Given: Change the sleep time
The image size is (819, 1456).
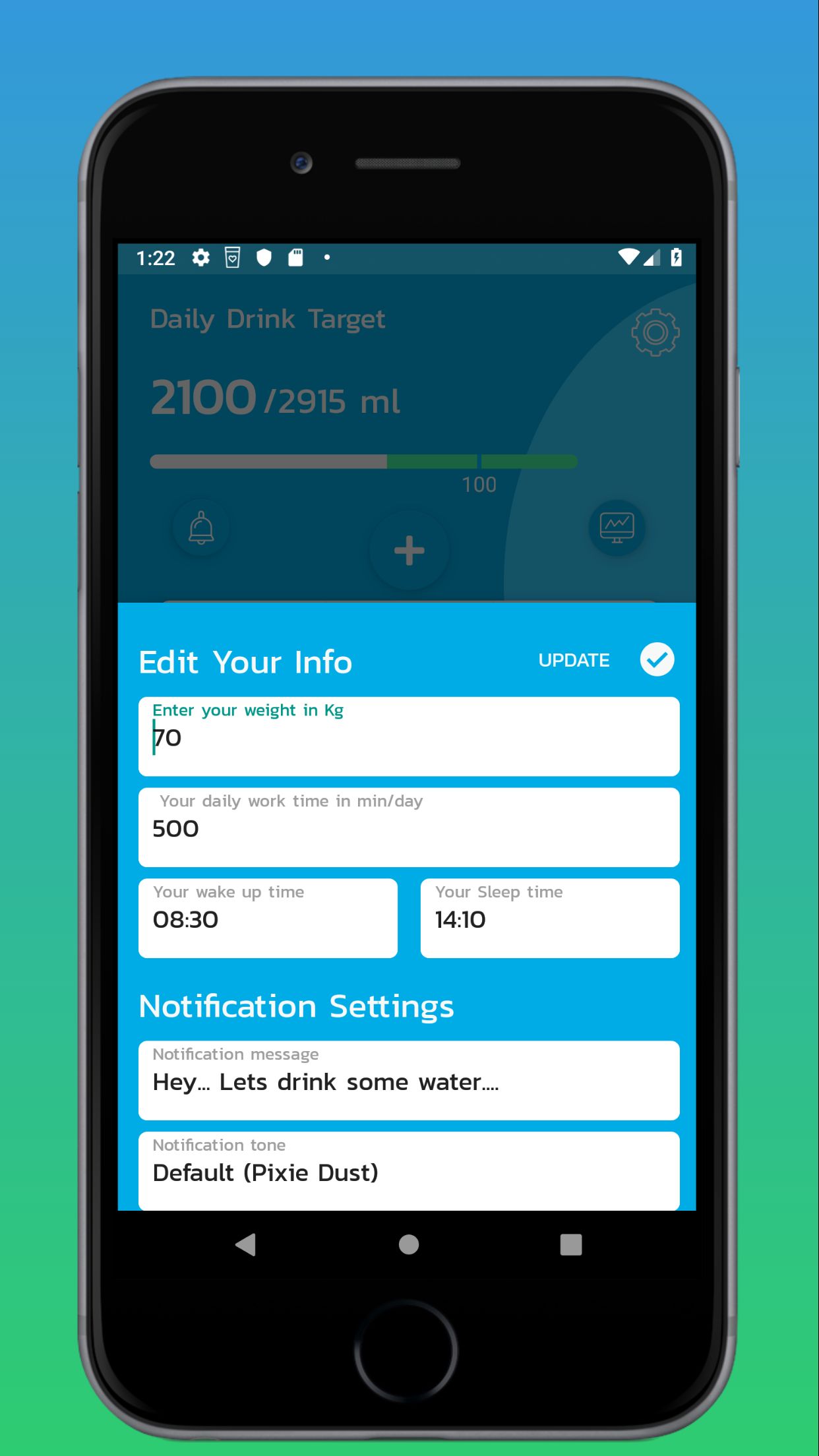Looking at the screenshot, I should pyautogui.click(x=549, y=919).
